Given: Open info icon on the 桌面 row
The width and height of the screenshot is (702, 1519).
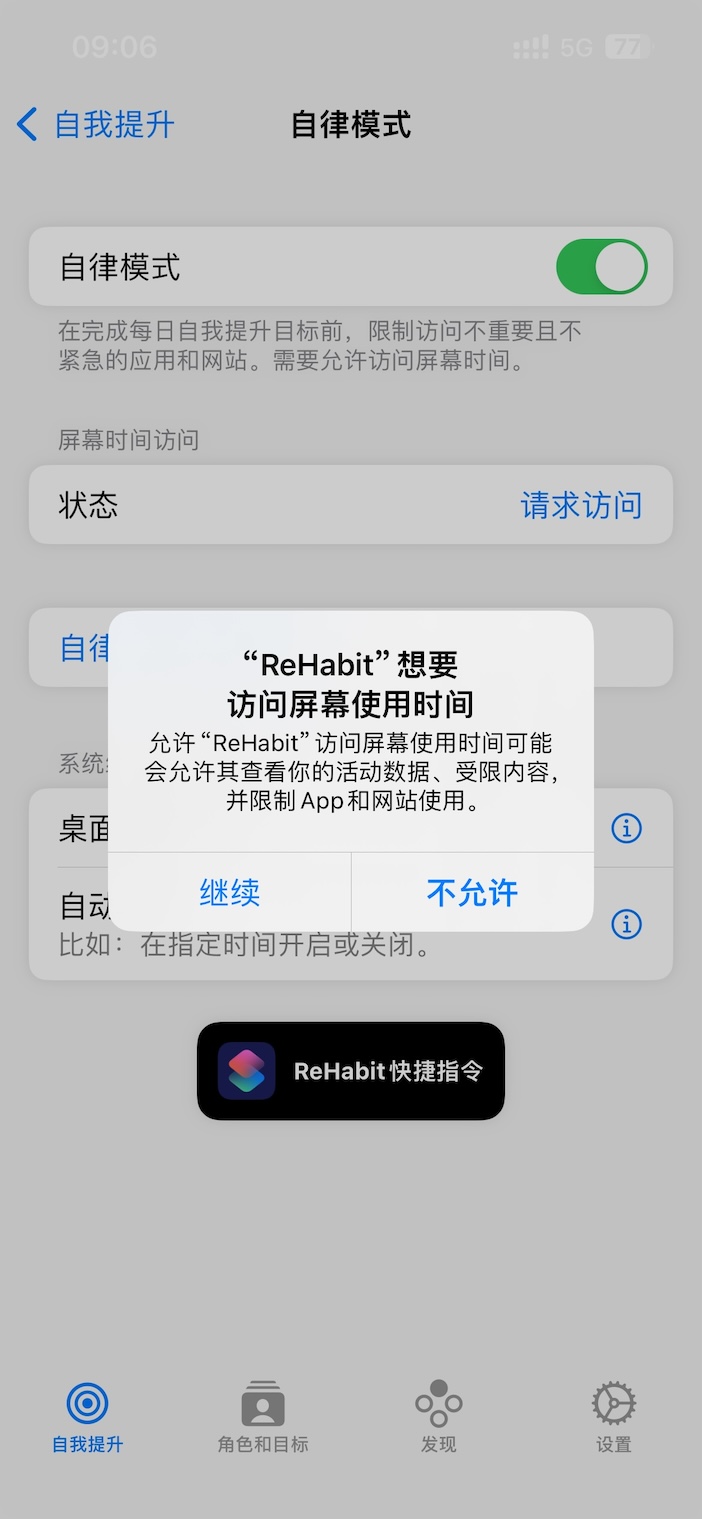Looking at the screenshot, I should tap(626, 828).
